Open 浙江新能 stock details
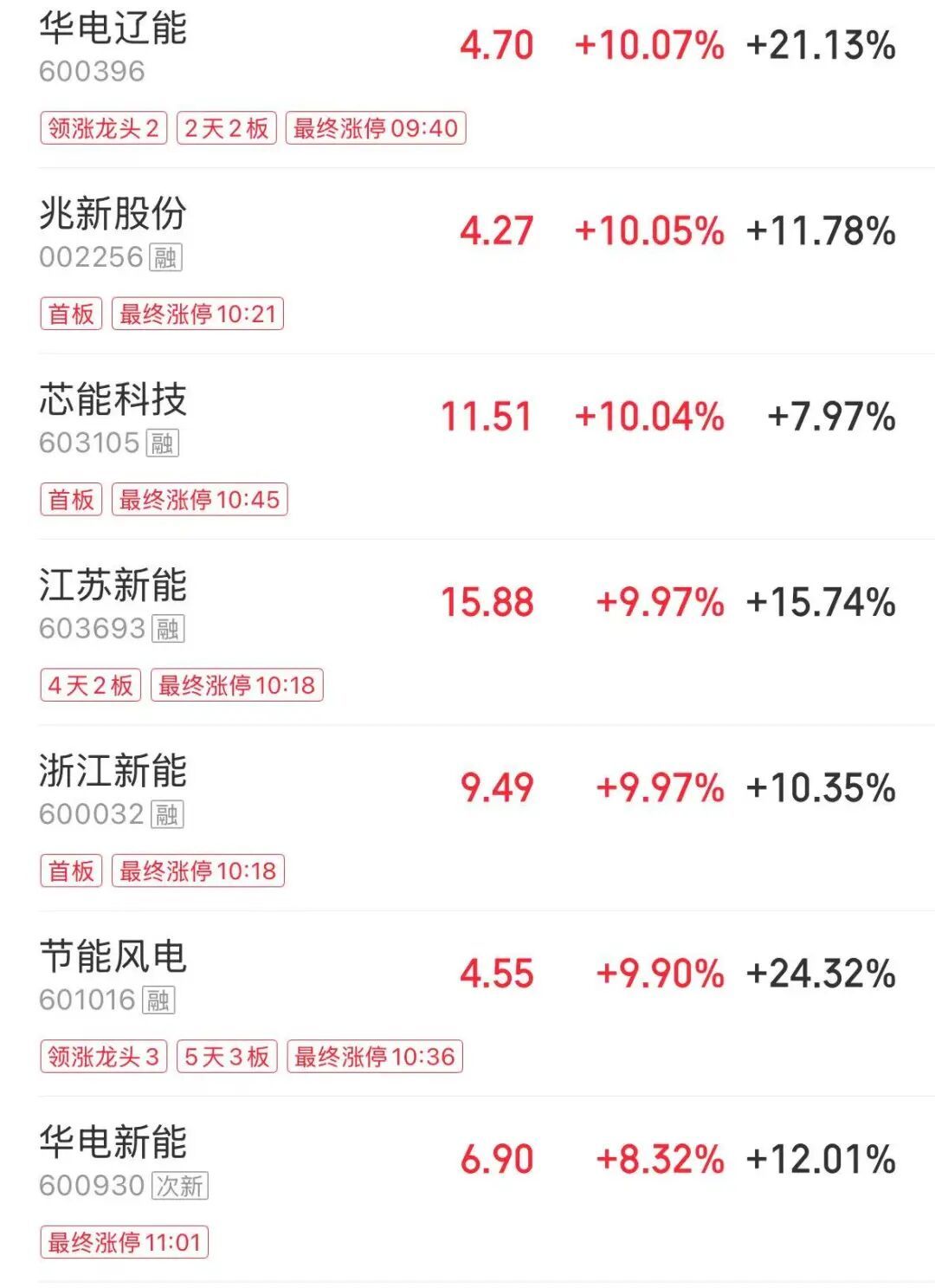935x1288 pixels. coord(113,772)
